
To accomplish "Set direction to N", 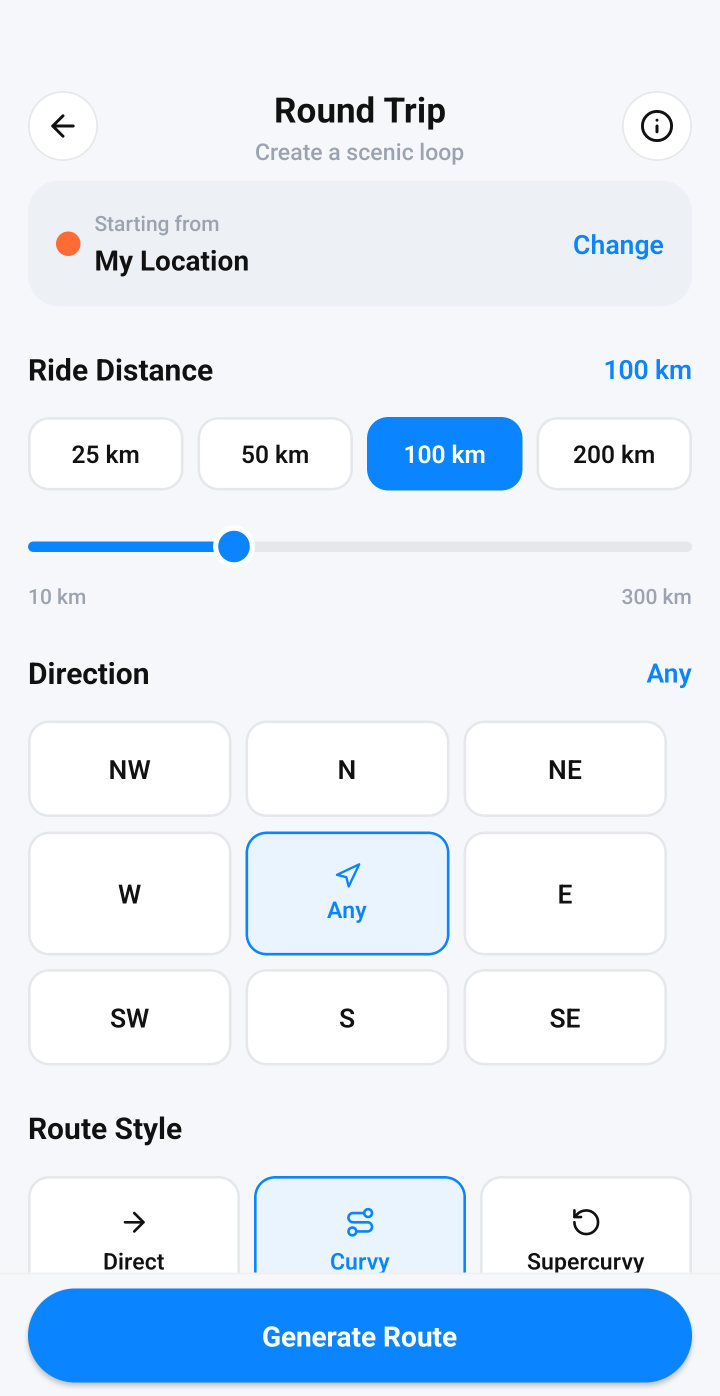I will pyautogui.click(x=347, y=769).
